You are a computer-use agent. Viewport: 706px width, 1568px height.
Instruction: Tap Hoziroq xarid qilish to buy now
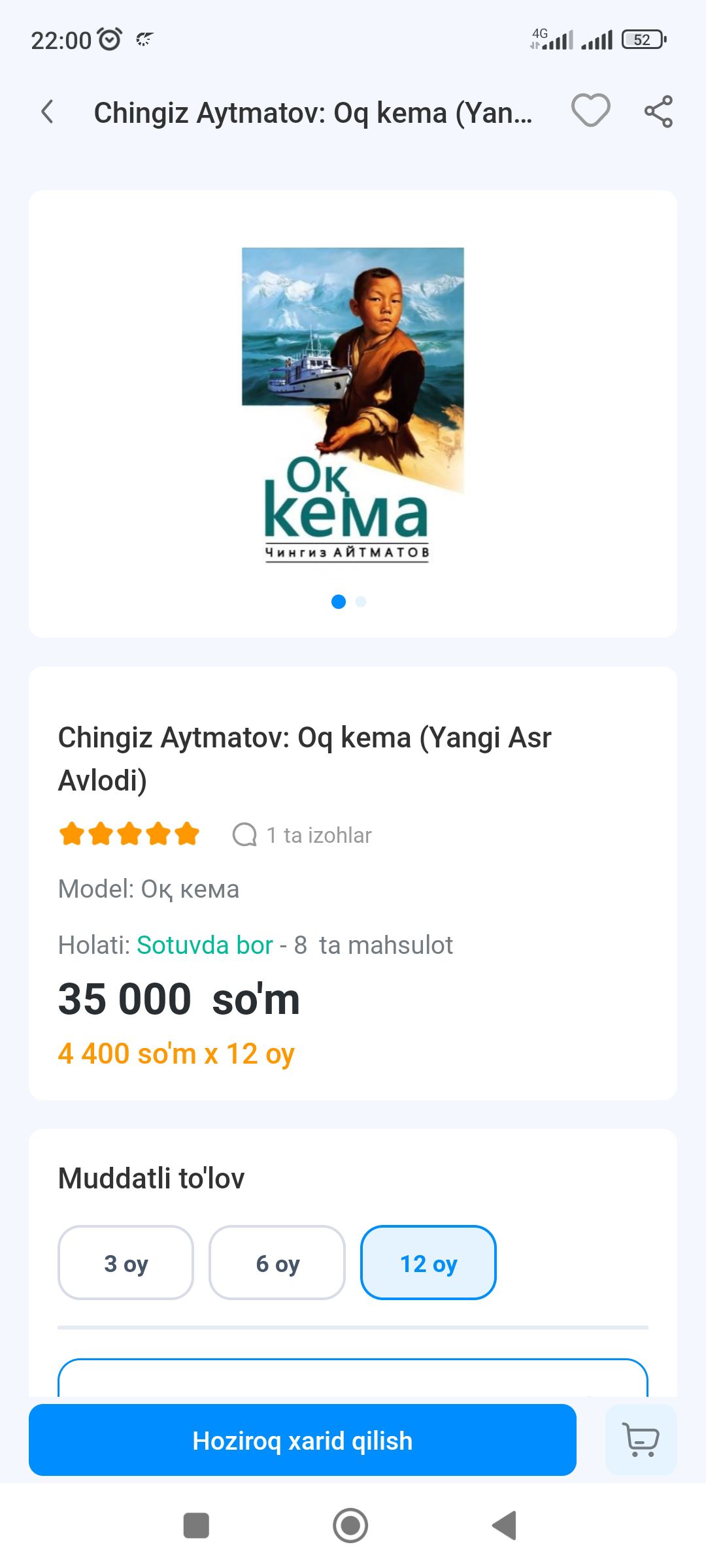coord(303,1440)
